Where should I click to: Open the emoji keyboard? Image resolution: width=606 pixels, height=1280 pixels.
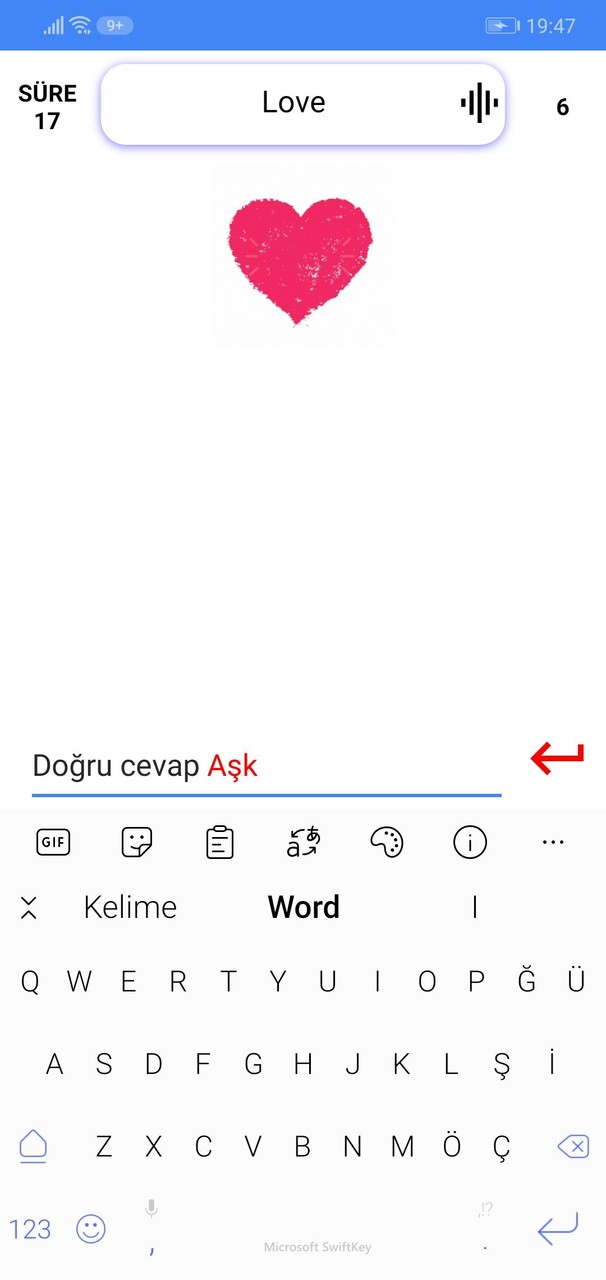pyautogui.click(x=91, y=1229)
